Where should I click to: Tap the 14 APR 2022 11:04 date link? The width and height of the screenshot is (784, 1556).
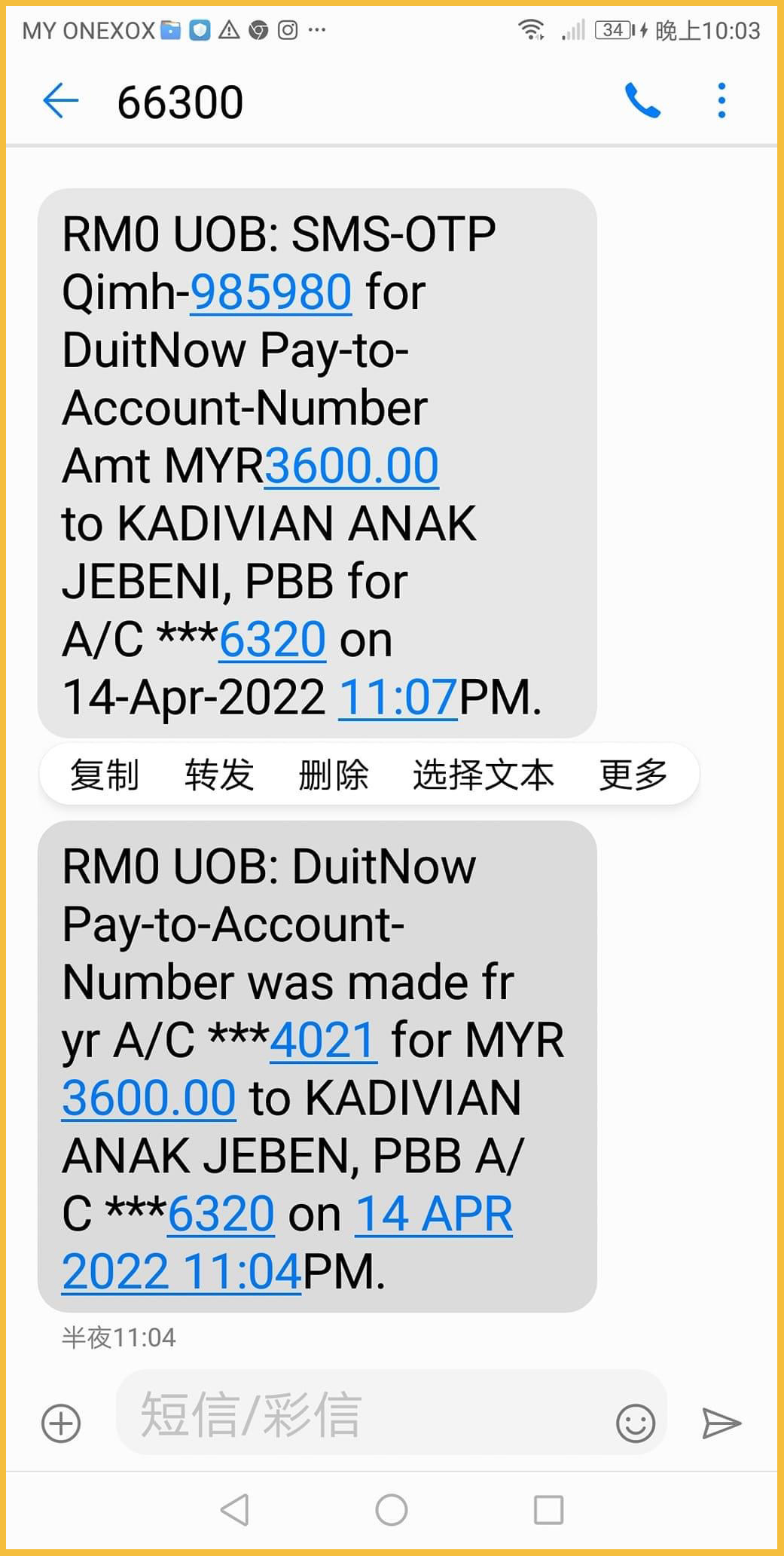(x=433, y=1215)
